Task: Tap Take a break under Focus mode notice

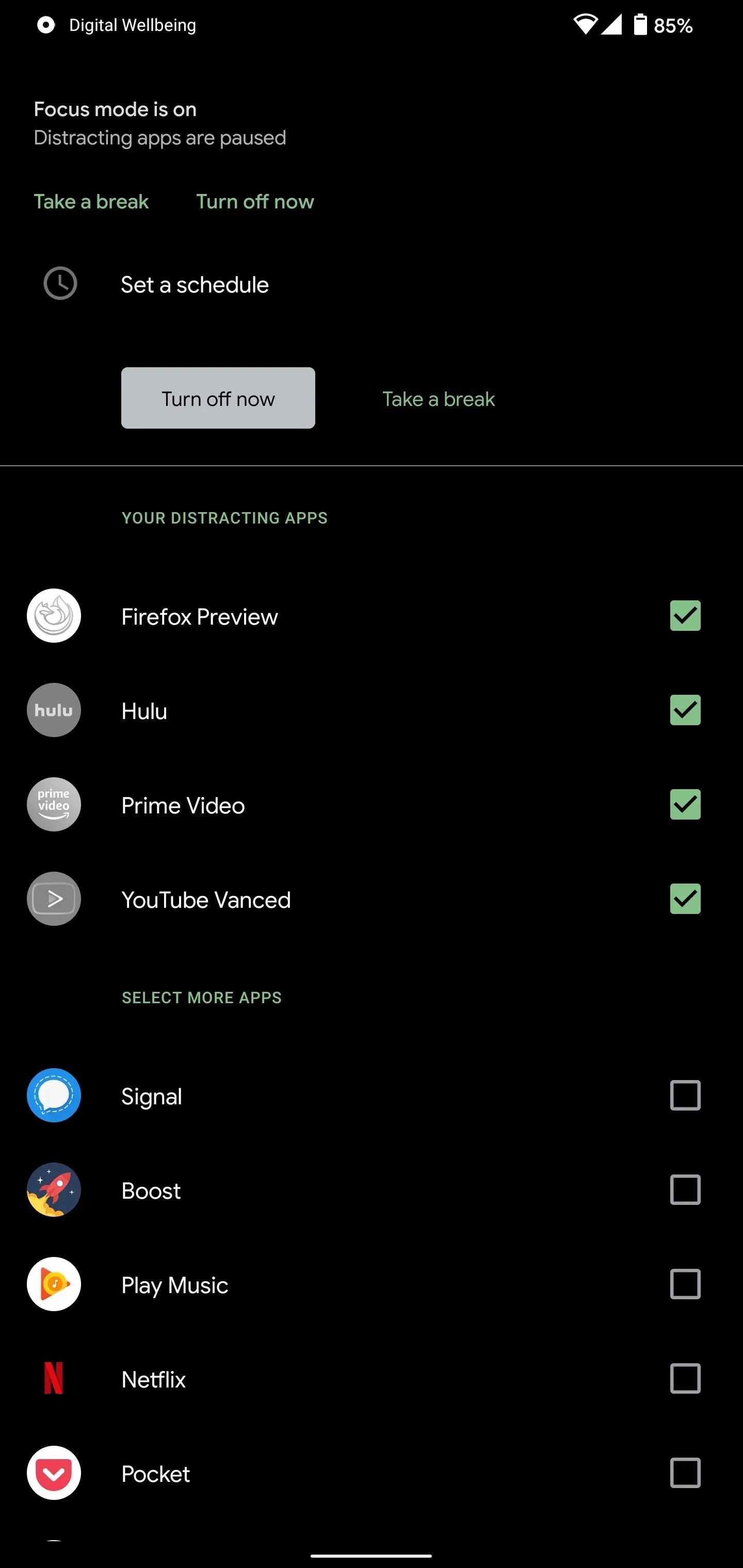Action: (91, 202)
